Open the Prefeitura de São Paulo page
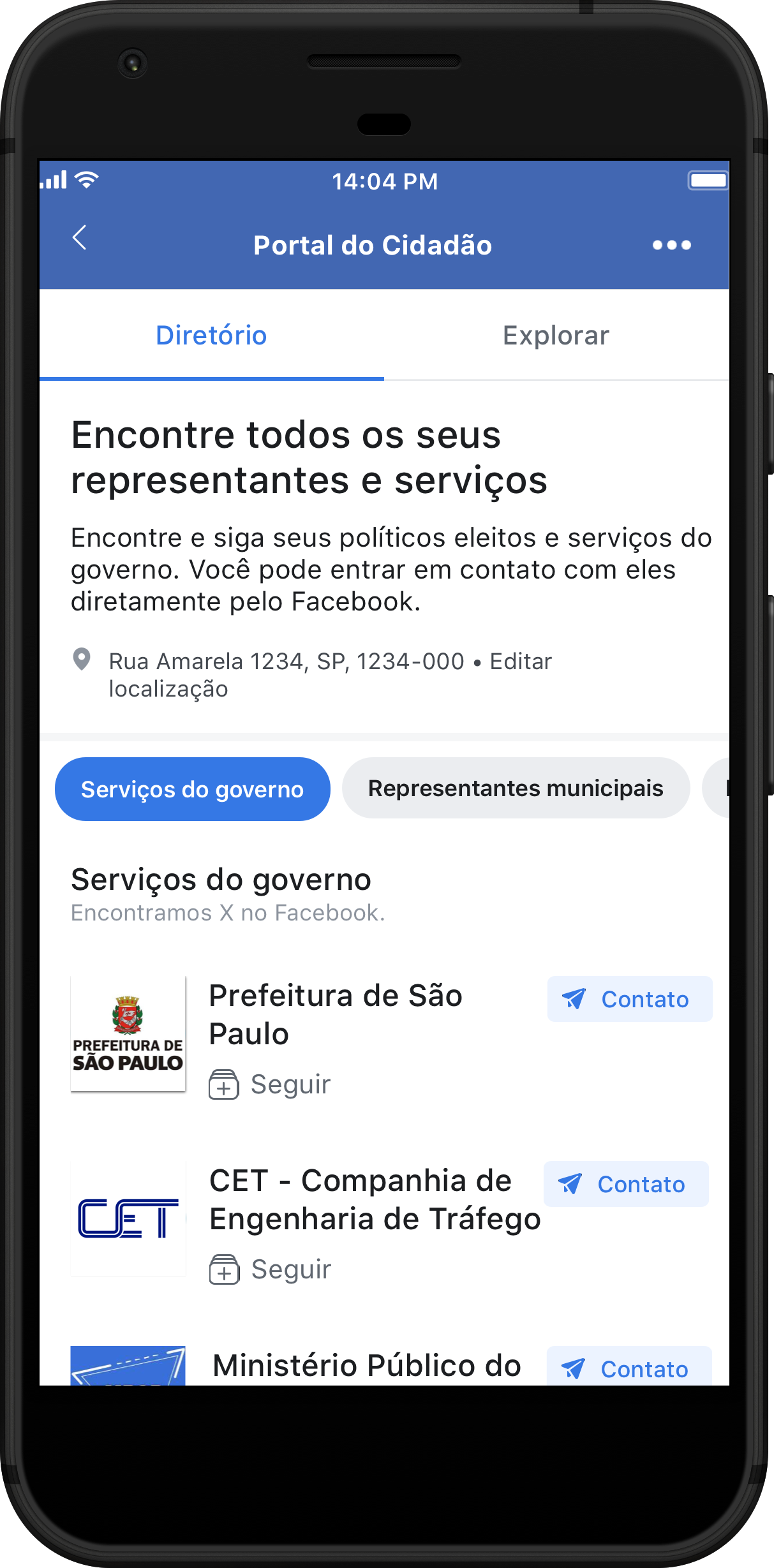Image resolution: width=774 pixels, height=1568 pixels. 335,1014
